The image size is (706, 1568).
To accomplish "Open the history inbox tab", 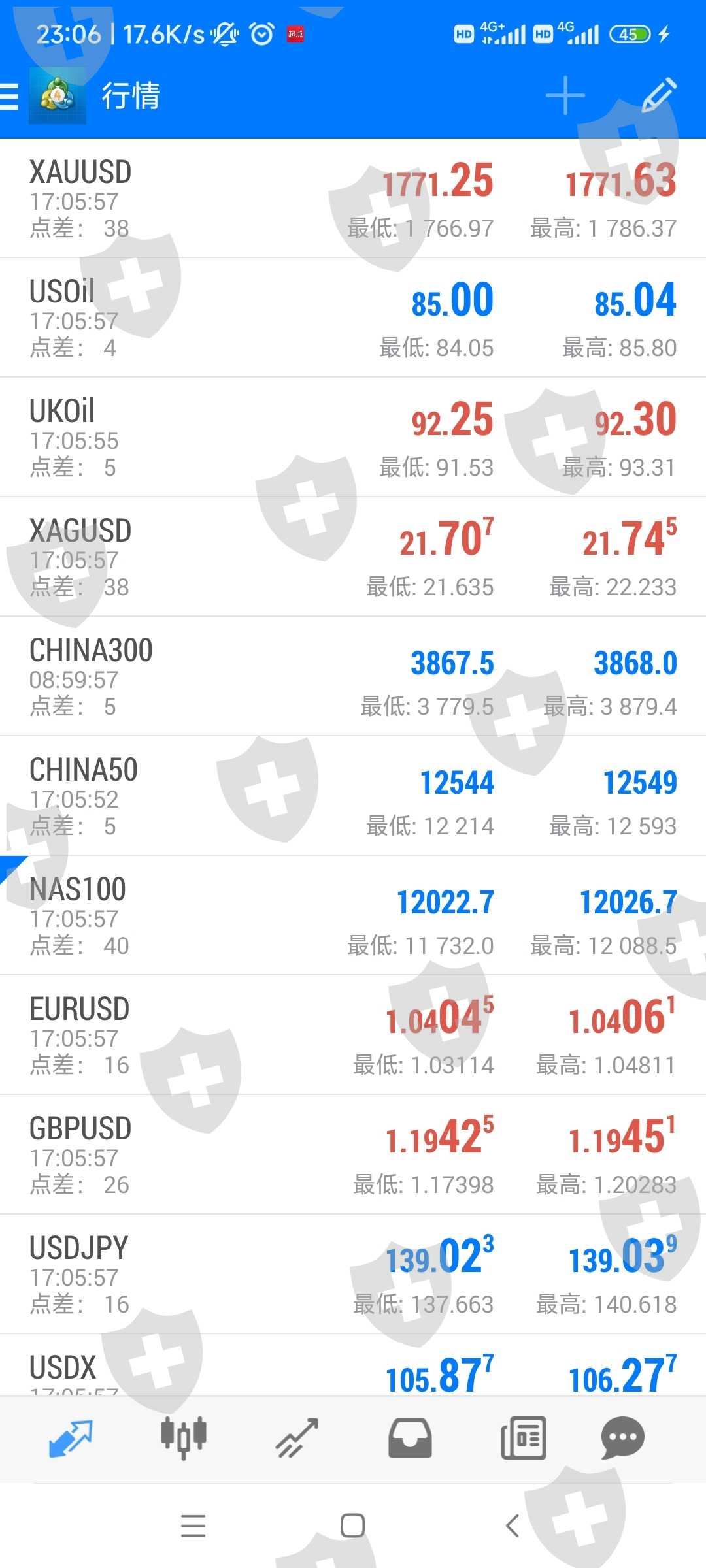I will (410, 1438).
